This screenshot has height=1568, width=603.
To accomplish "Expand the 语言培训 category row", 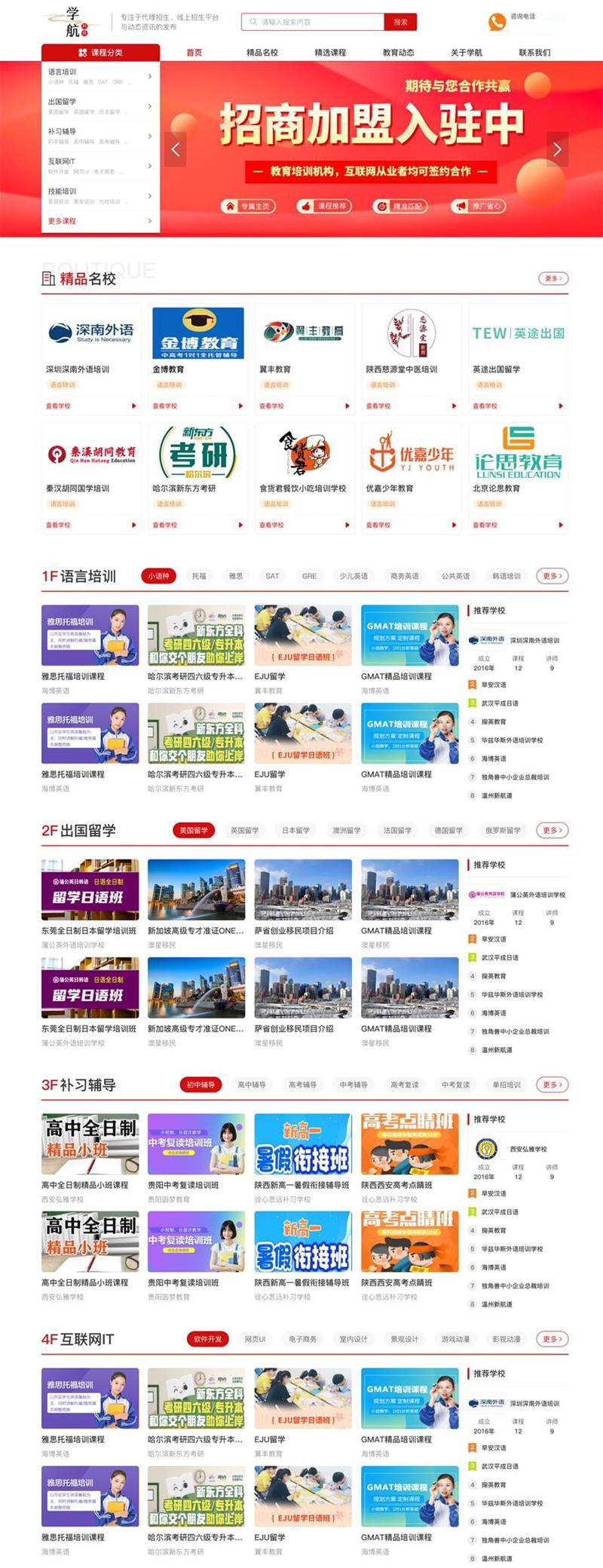I will [x=100, y=76].
